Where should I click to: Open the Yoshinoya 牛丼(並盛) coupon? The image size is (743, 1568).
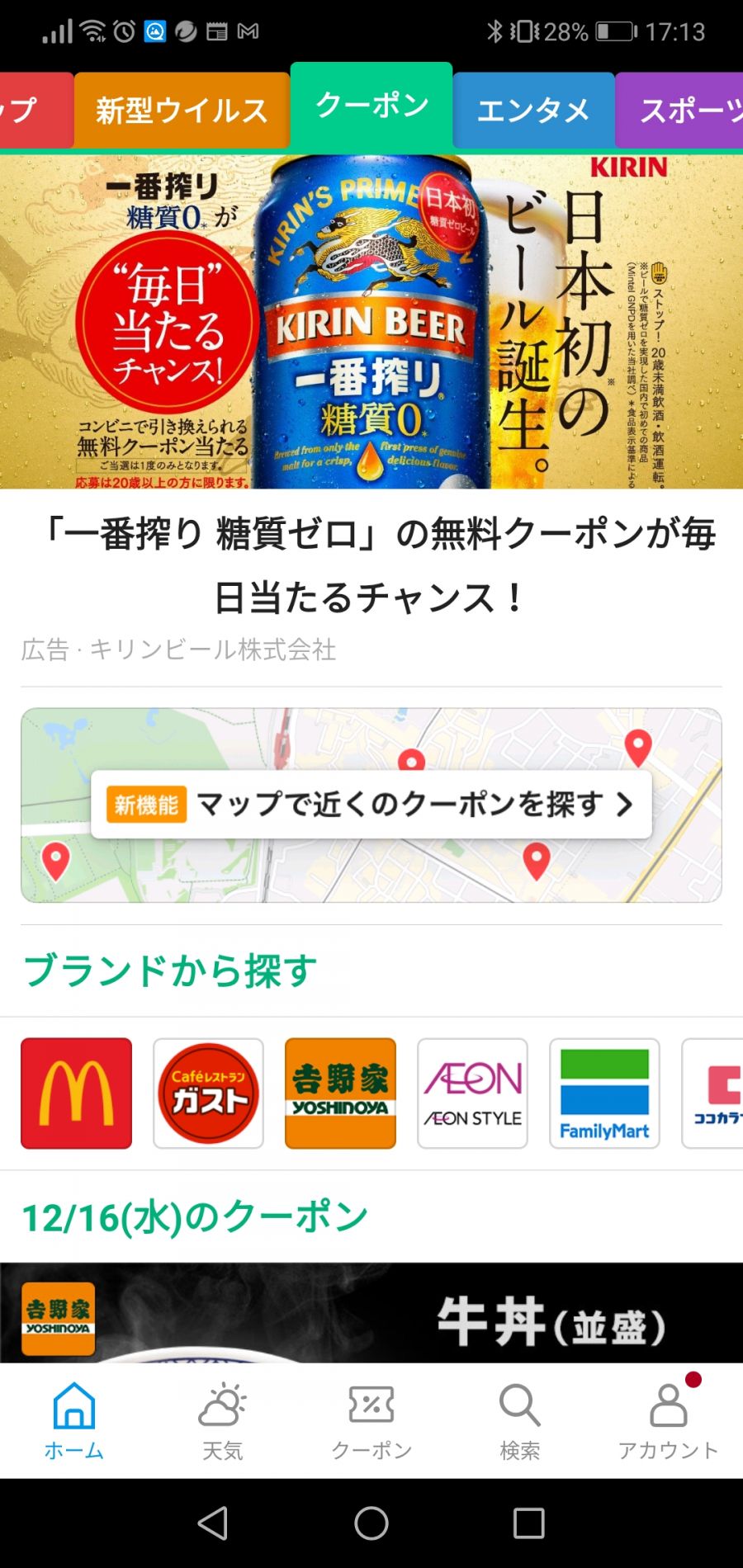[x=371, y=1312]
